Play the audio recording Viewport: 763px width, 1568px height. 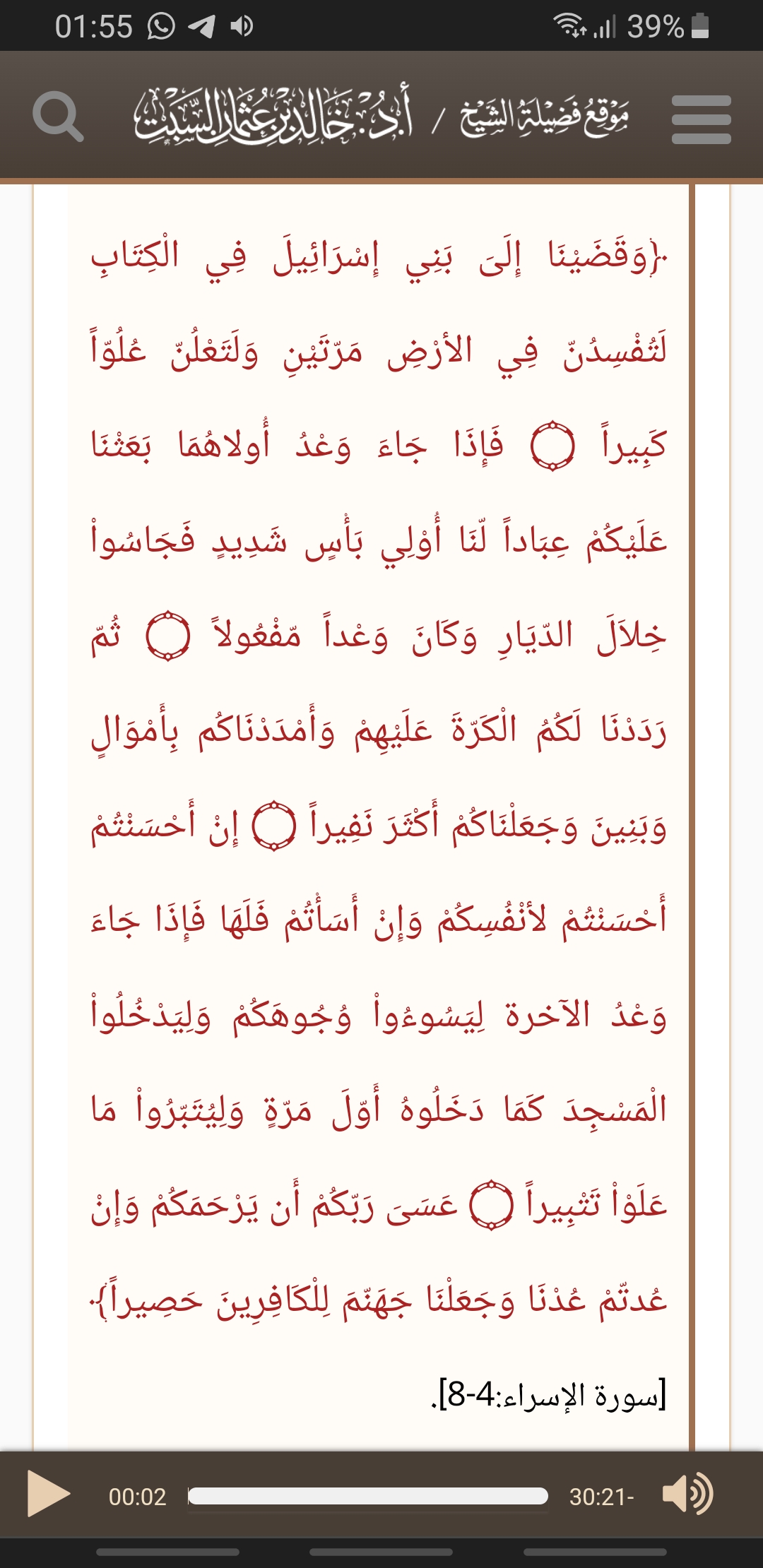(48, 1493)
